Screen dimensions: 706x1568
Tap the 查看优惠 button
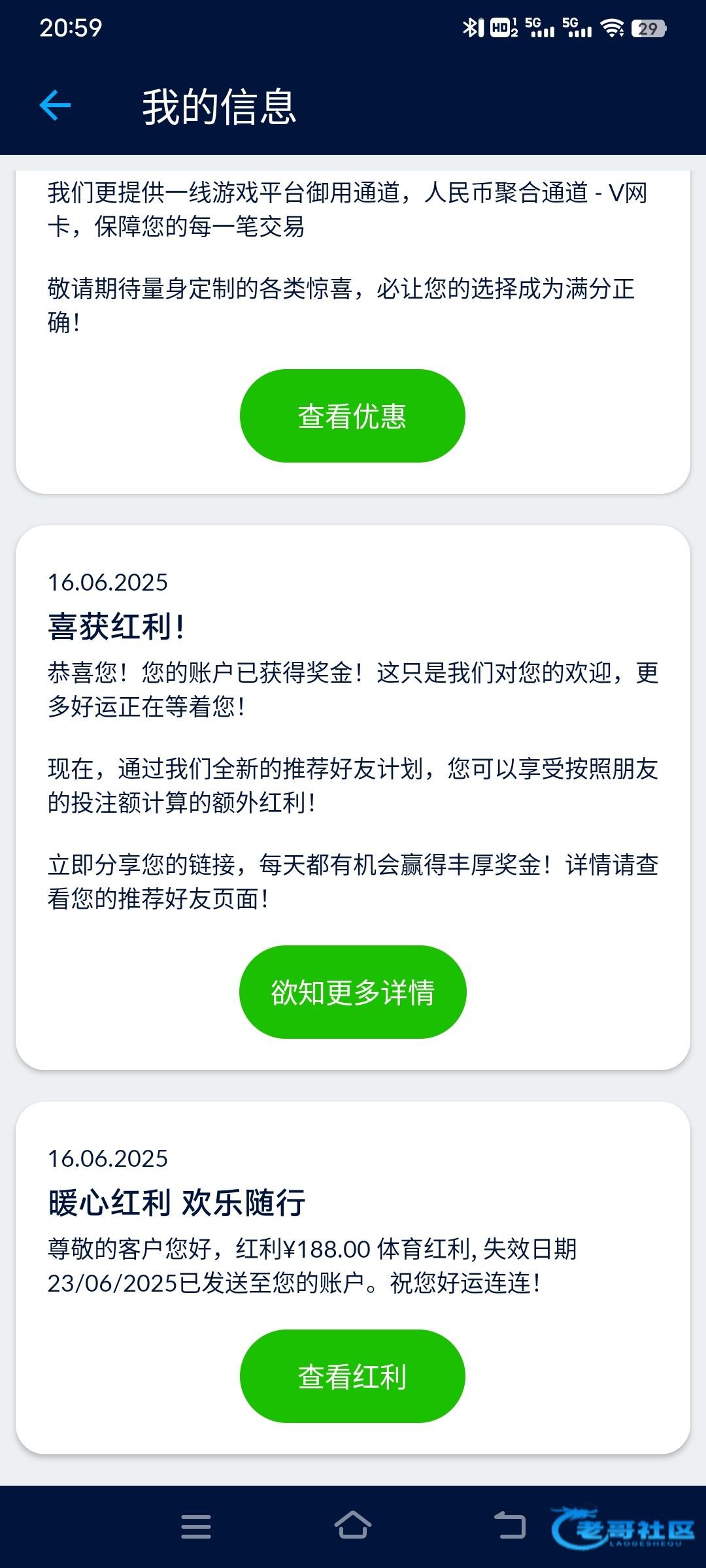click(352, 416)
